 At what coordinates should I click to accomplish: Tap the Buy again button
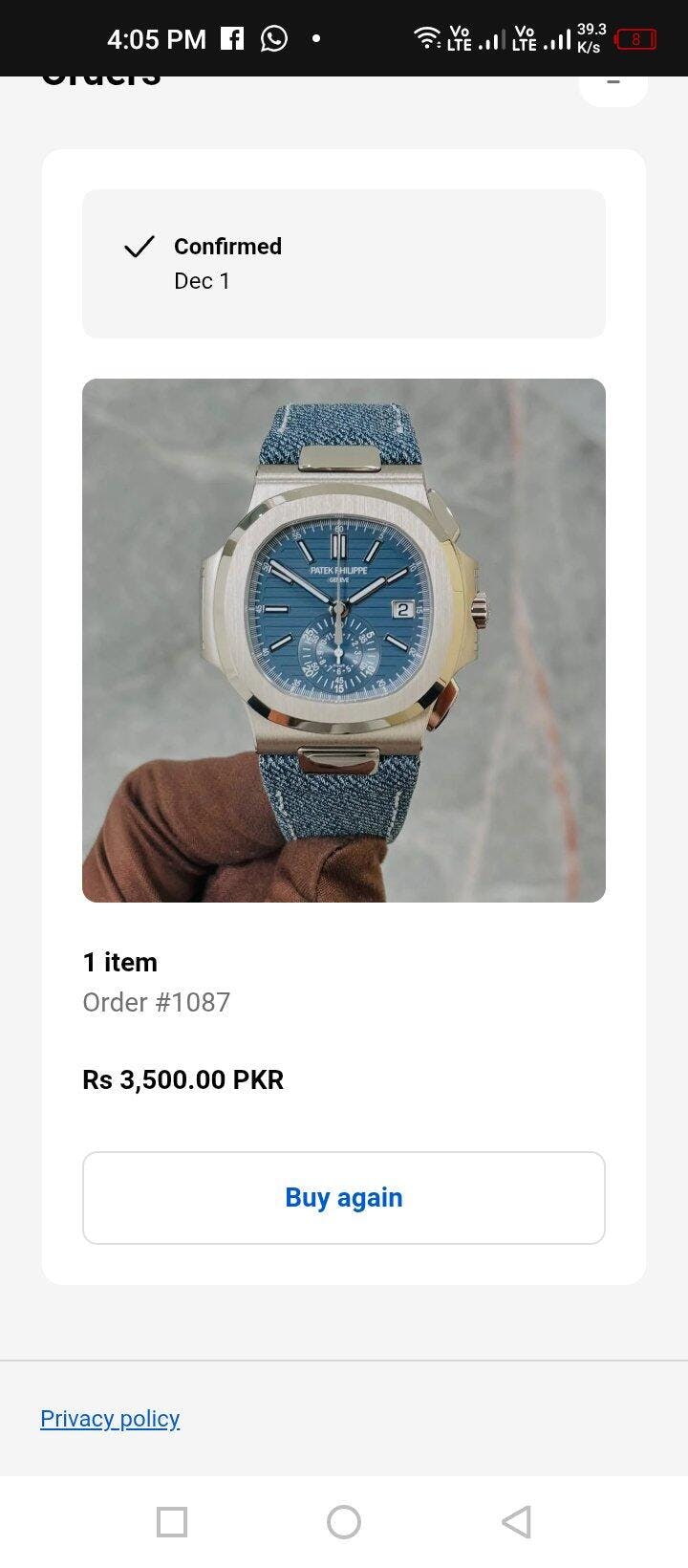[344, 1197]
